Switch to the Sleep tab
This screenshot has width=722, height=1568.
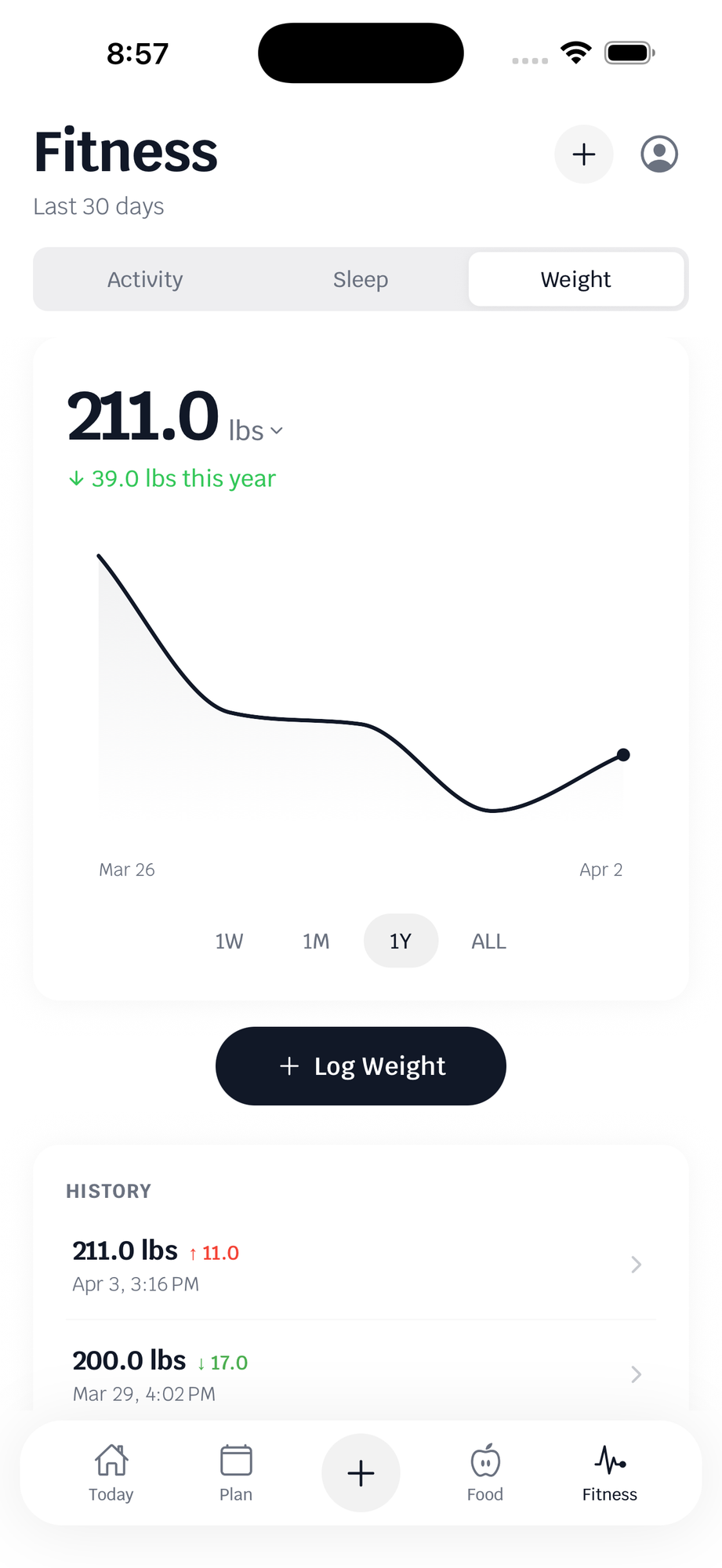(x=360, y=279)
